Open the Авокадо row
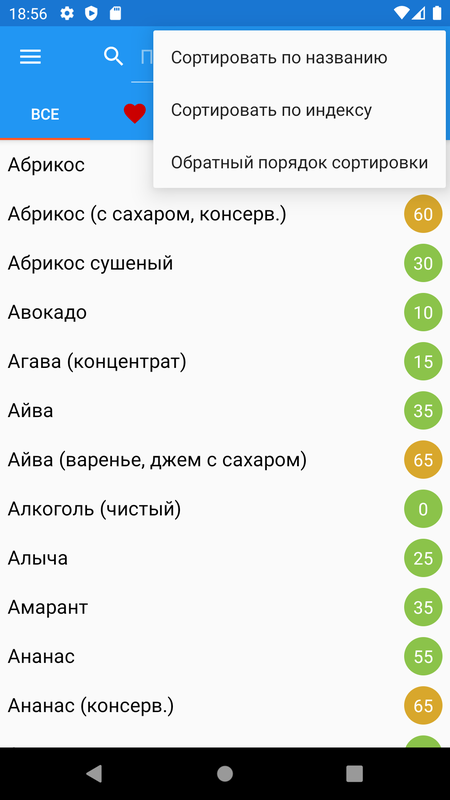Image resolution: width=450 pixels, height=800 pixels. click(225, 313)
